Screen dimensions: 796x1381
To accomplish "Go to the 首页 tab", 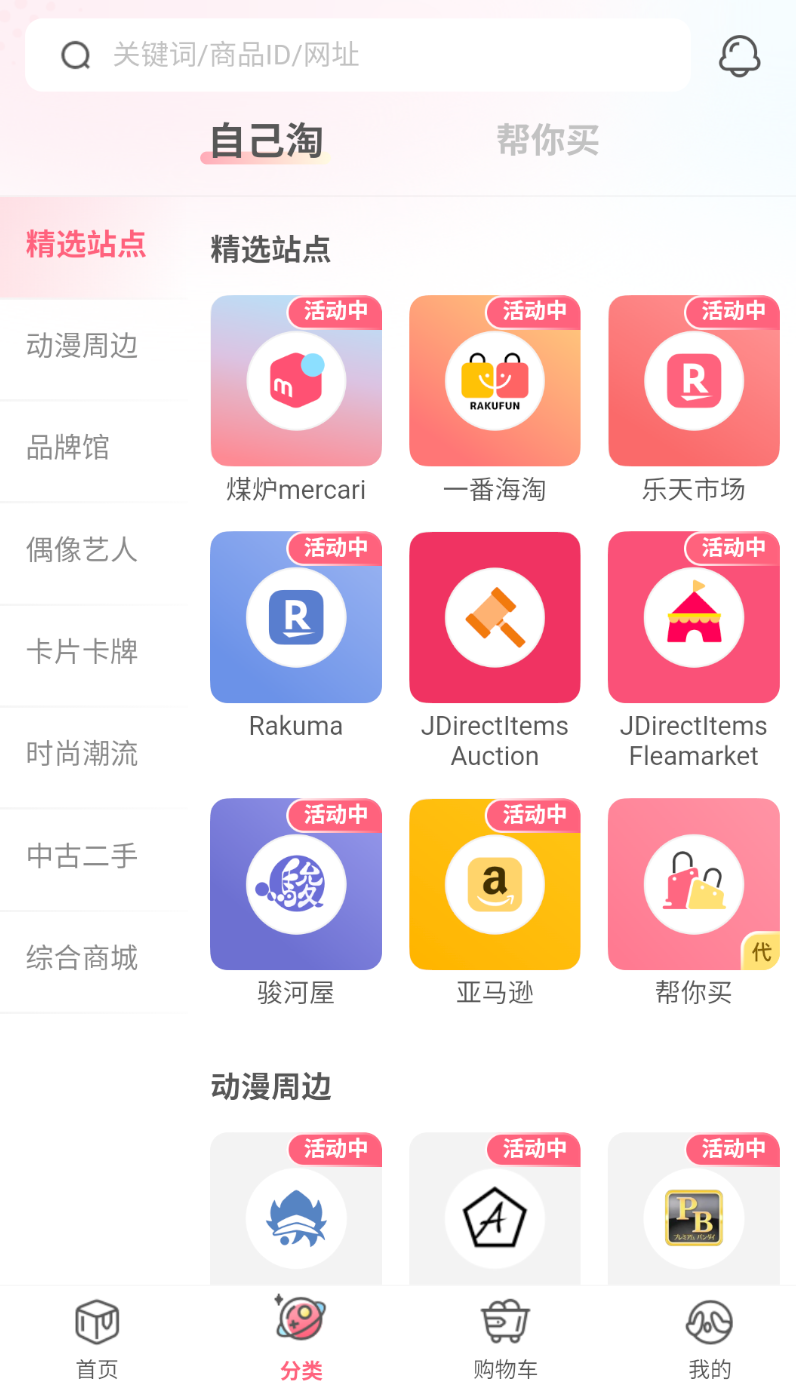I will click(97, 1338).
